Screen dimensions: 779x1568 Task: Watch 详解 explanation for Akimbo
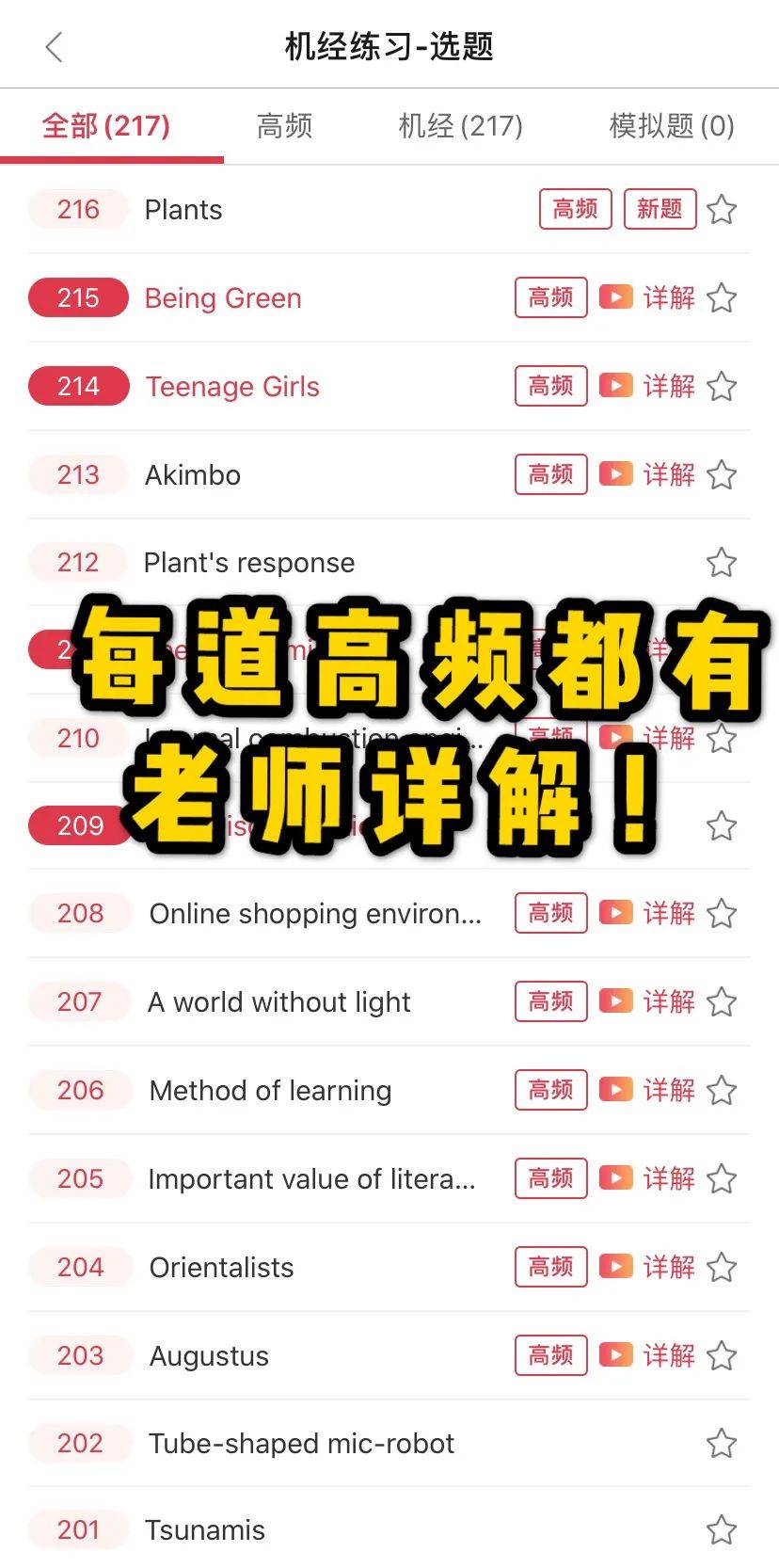click(648, 474)
